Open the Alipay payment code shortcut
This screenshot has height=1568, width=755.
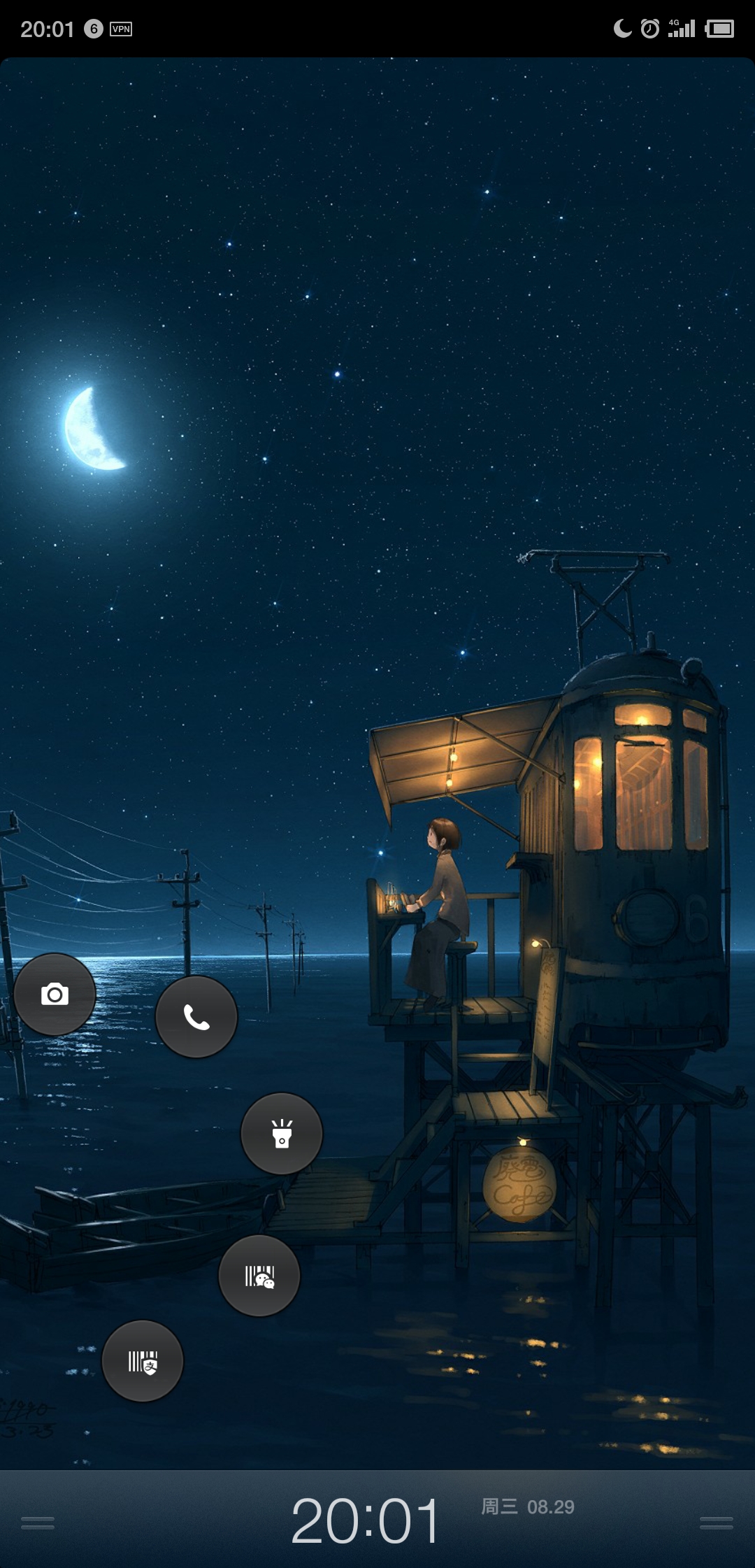pyautogui.click(x=143, y=1361)
